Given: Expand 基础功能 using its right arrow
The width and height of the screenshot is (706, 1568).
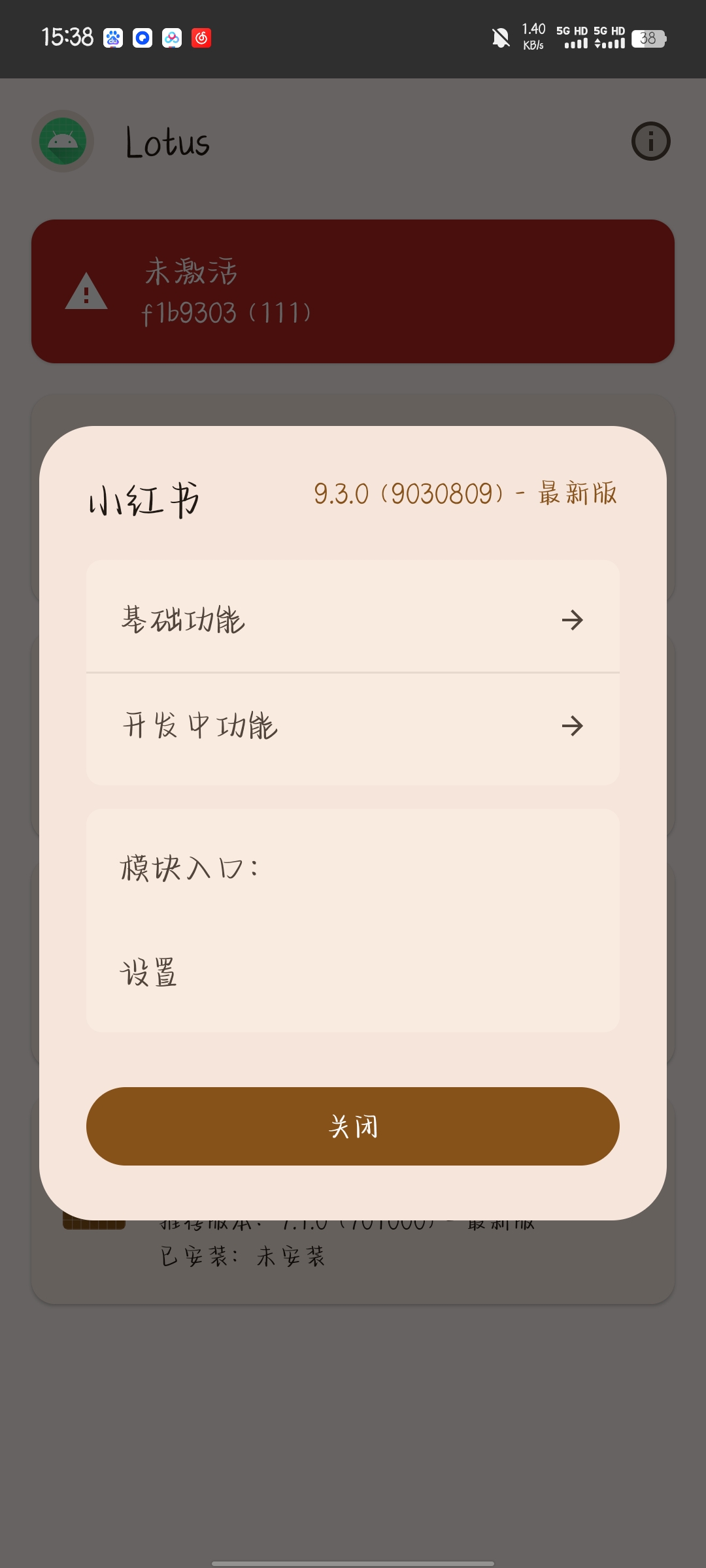Looking at the screenshot, I should coord(573,621).
